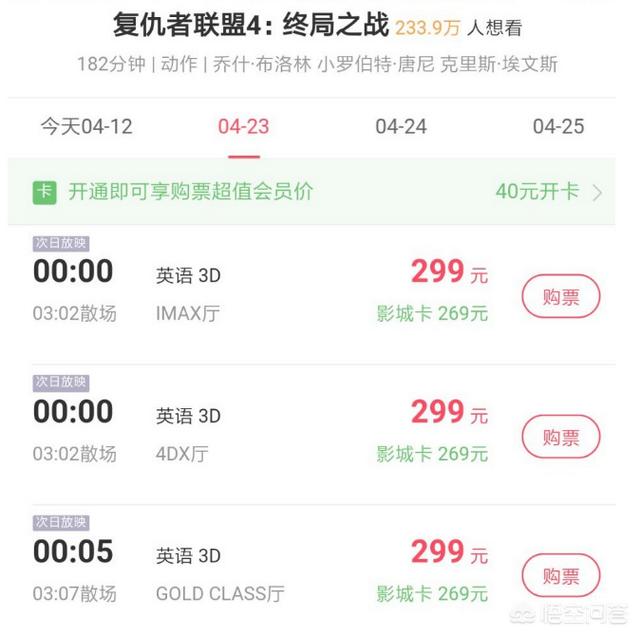Open the 04-25 date tab
Image resolution: width=640 pixels, height=636 pixels.
pos(558,127)
